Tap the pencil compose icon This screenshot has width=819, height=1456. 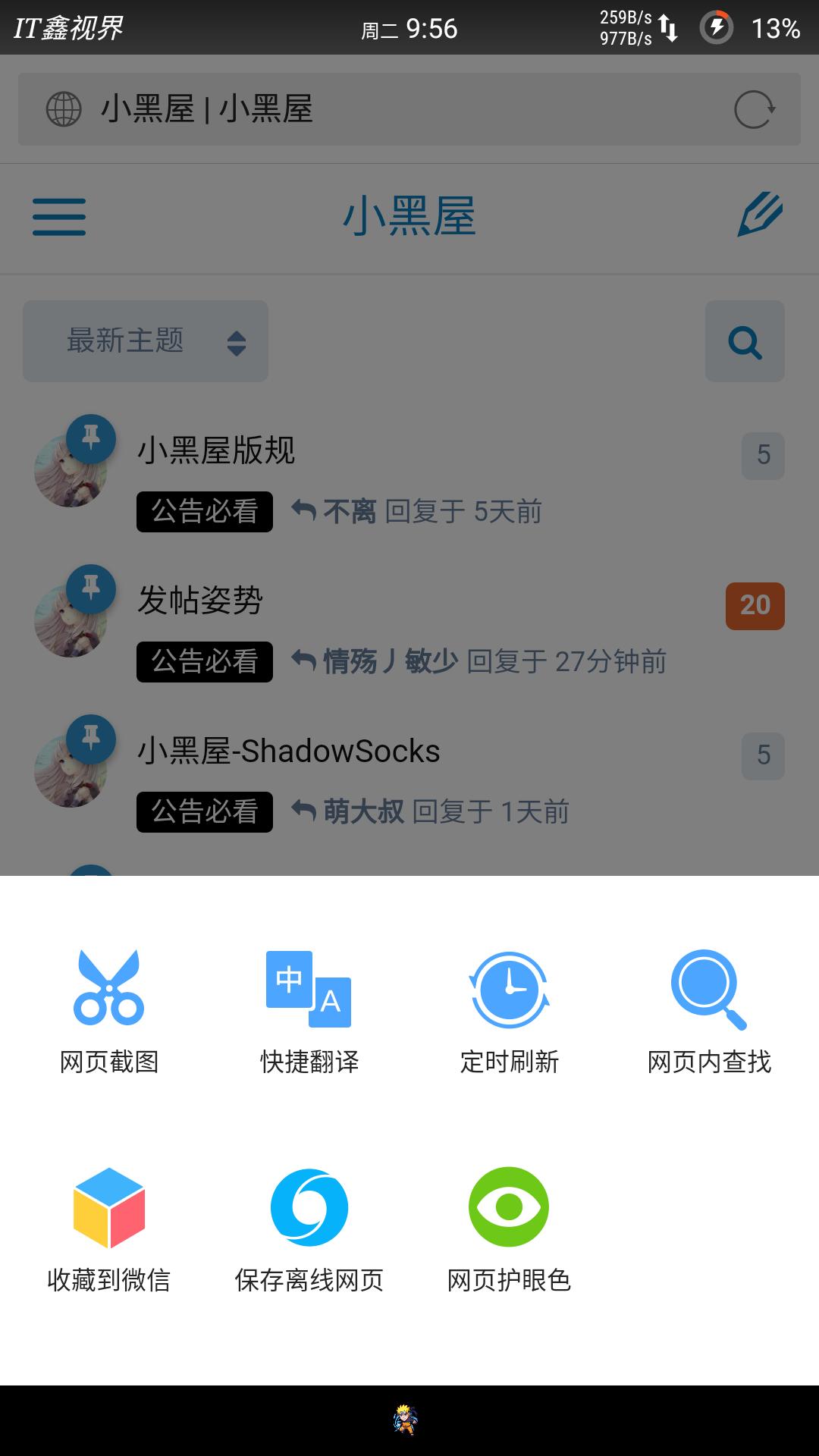761,218
